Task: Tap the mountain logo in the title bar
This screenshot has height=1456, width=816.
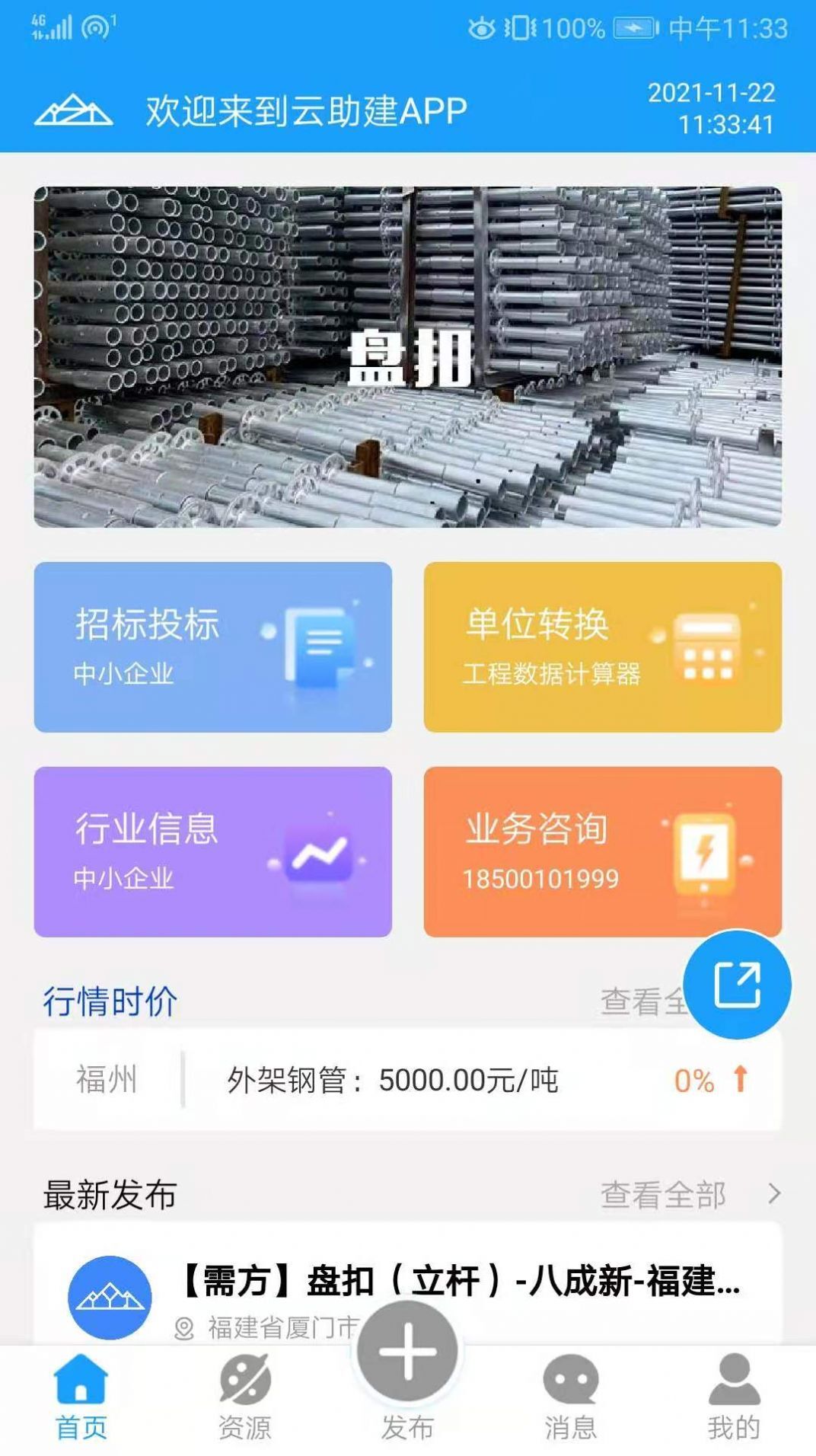Action: (75, 110)
